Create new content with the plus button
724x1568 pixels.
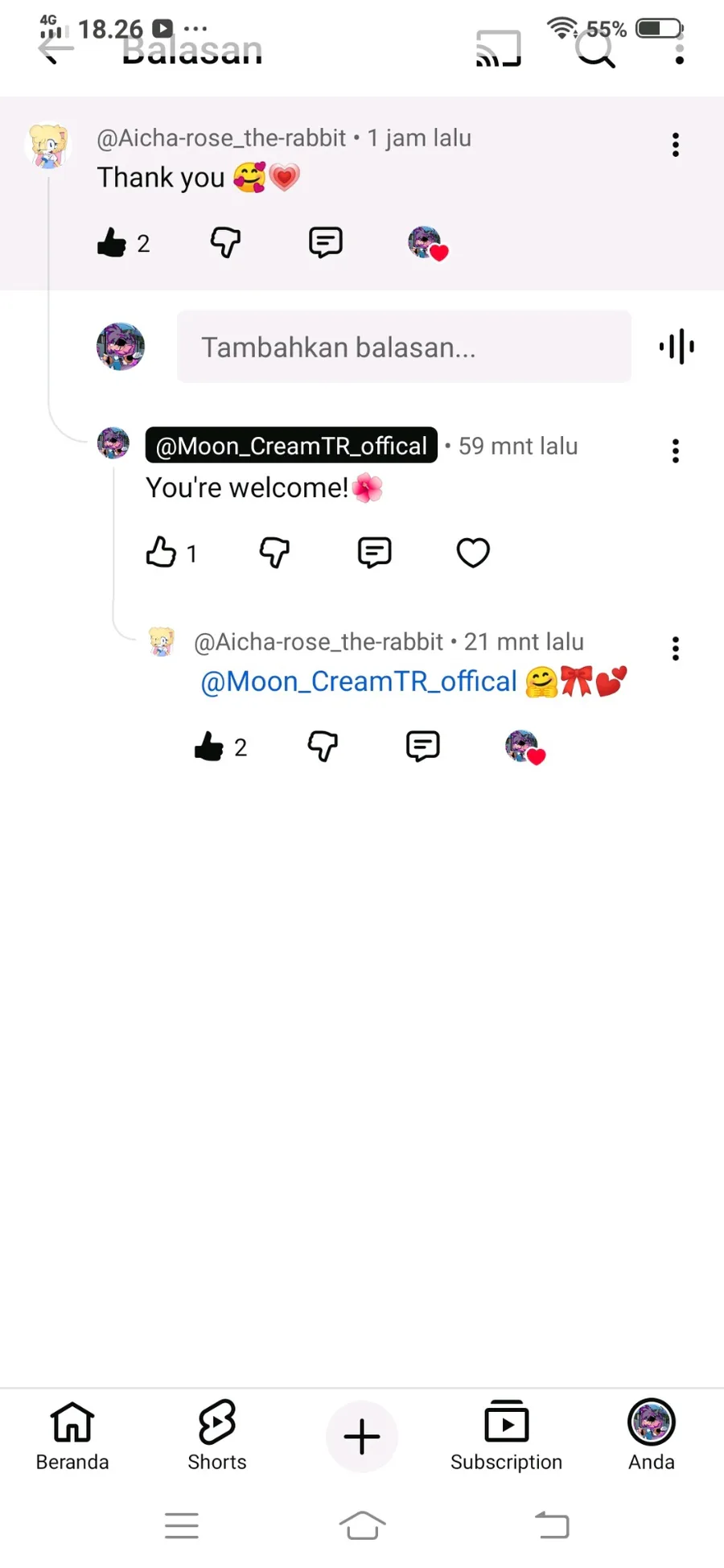tap(362, 1436)
